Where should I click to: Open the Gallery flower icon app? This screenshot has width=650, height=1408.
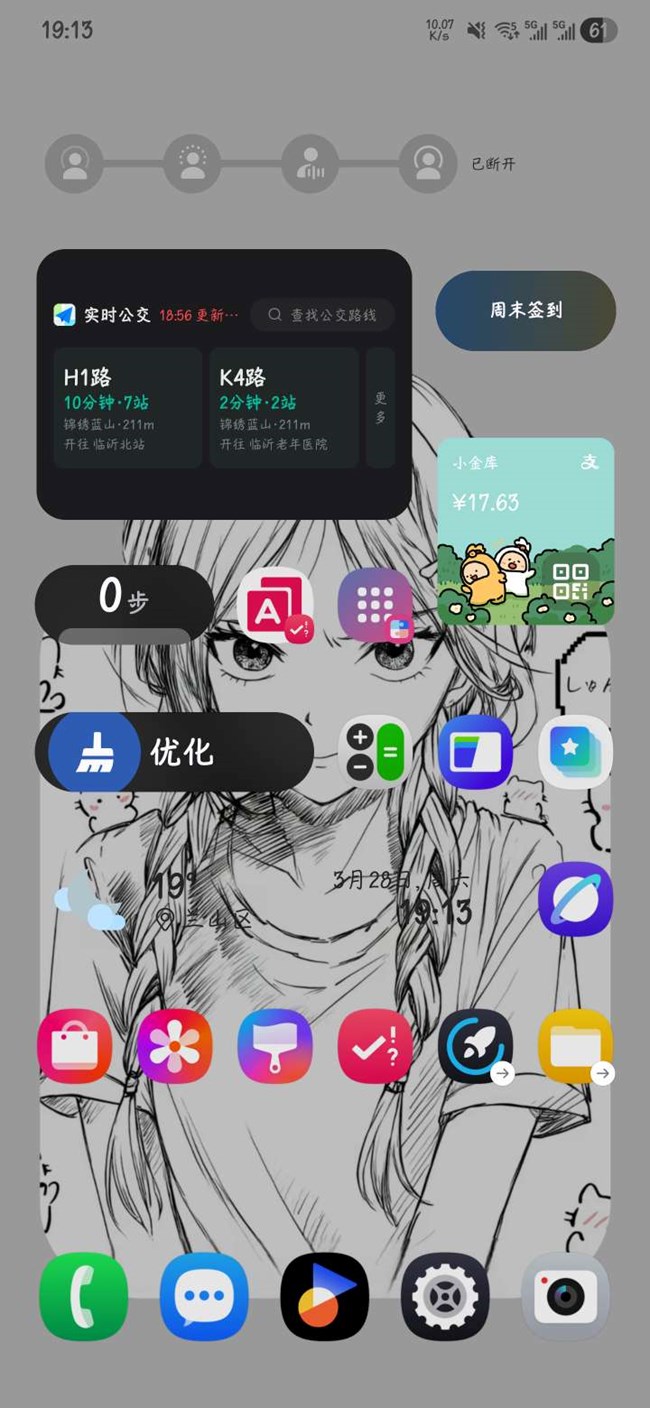tap(175, 1046)
